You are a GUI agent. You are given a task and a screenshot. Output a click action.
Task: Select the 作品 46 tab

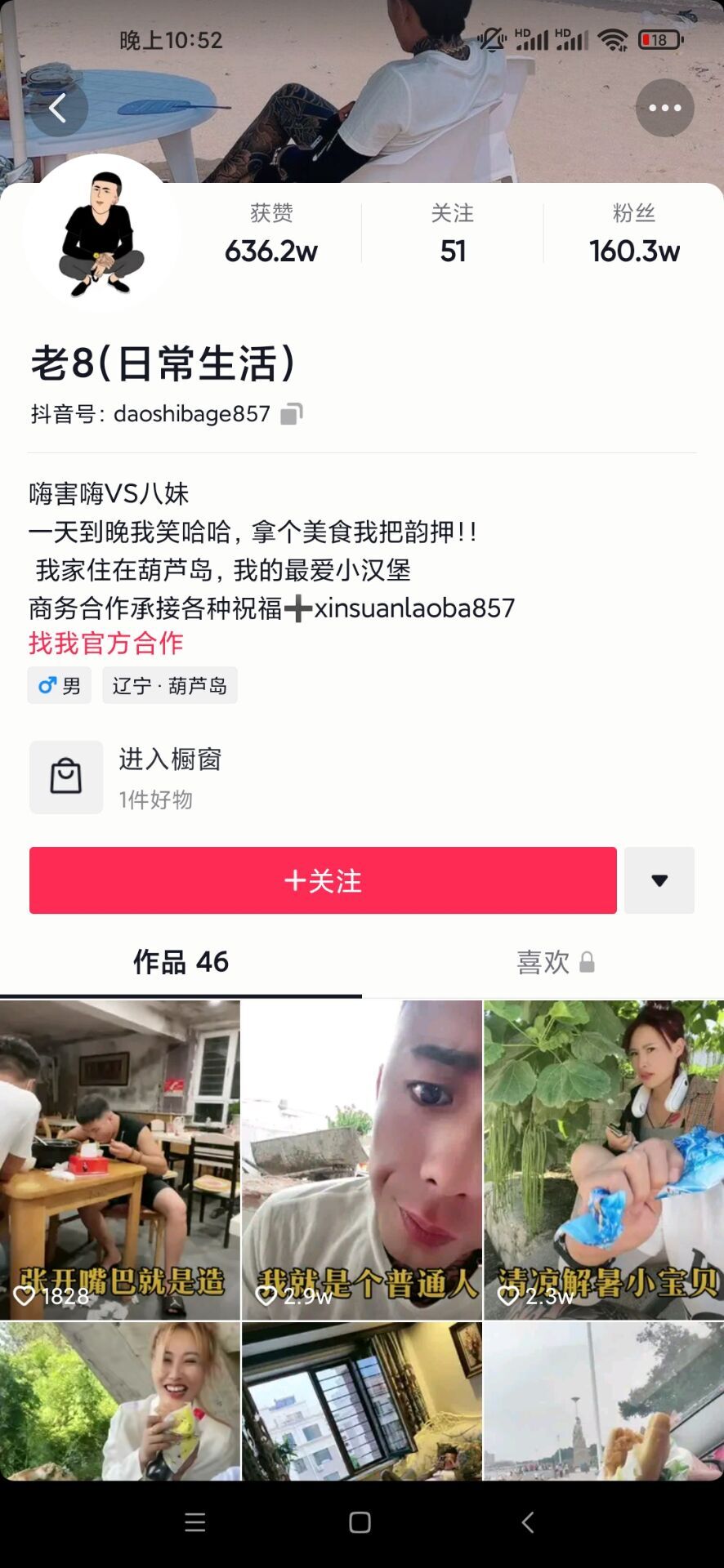coord(181,962)
